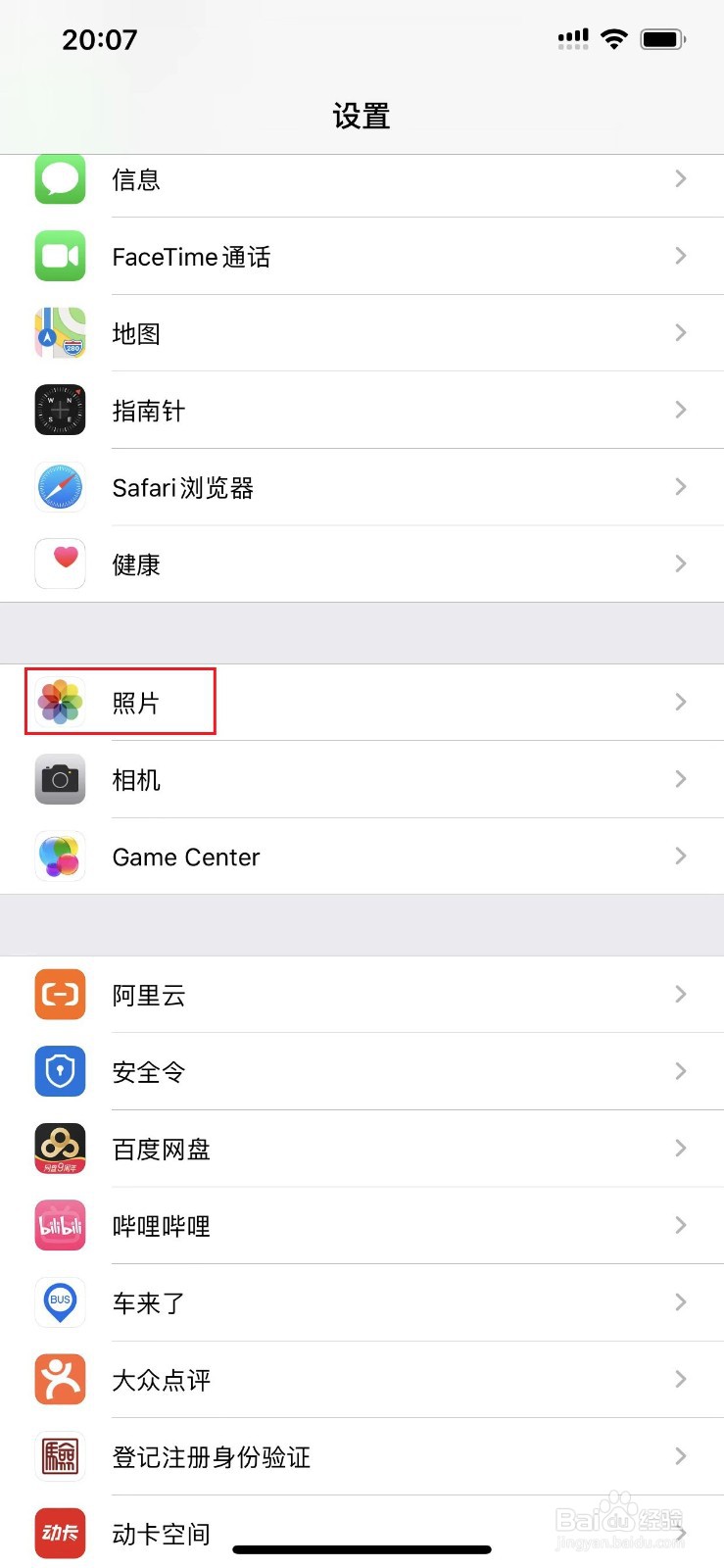Tap the home indicator bar at bottom

[362, 1549]
